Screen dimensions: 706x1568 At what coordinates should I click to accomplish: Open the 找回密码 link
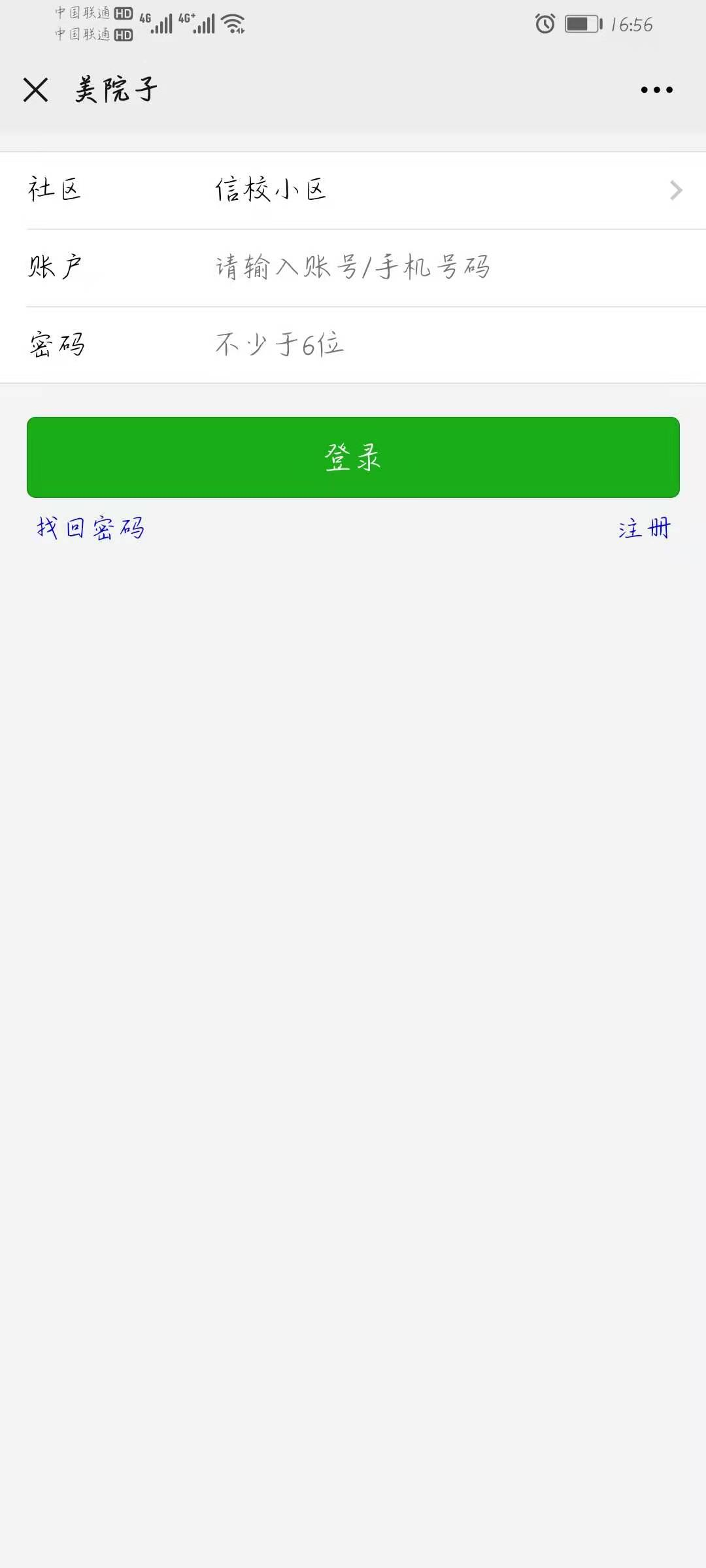(90, 528)
